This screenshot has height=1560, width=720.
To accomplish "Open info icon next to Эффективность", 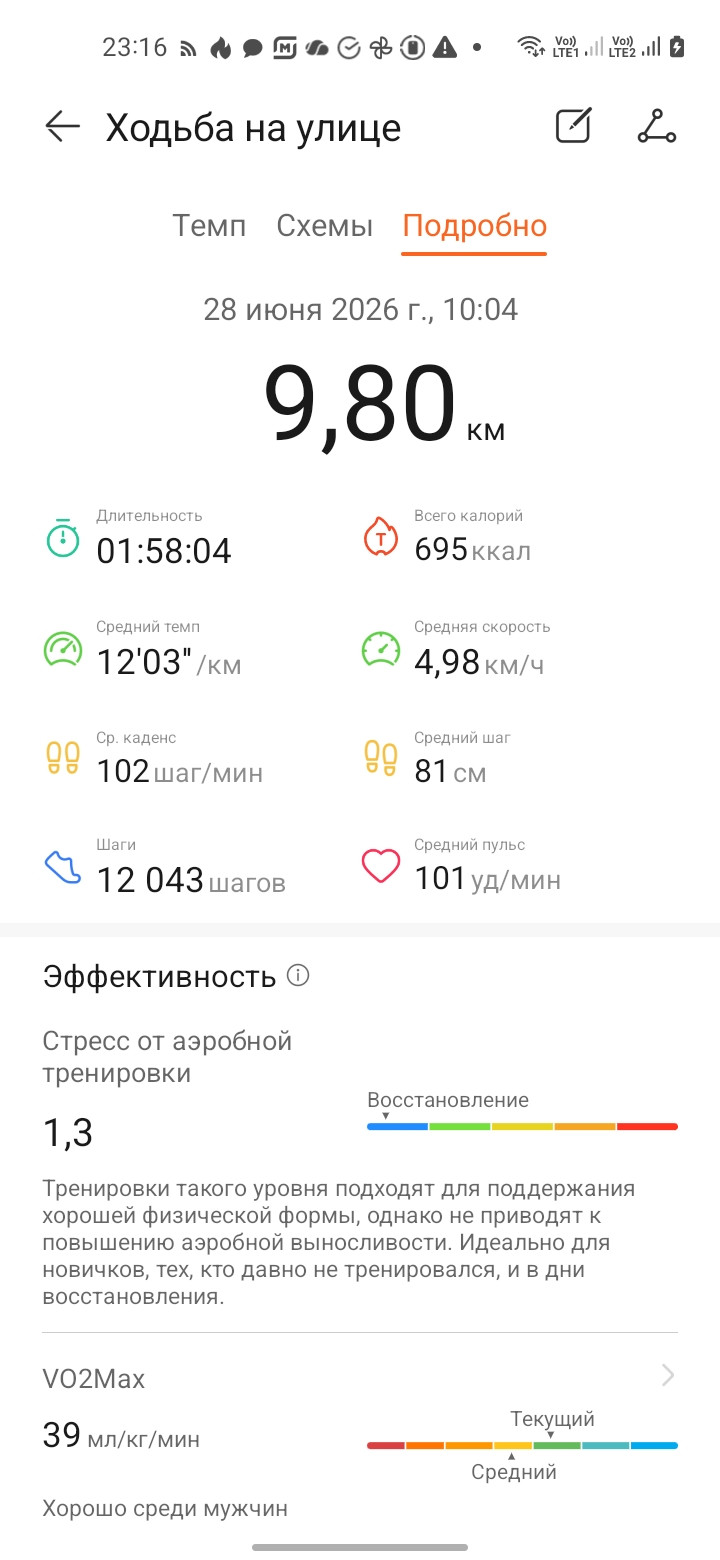I will coord(298,975).
